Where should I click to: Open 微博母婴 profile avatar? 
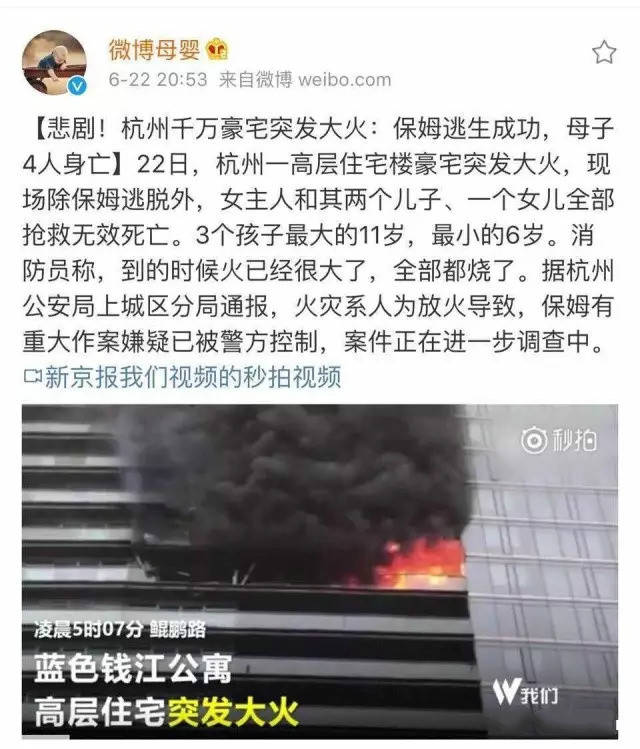54,62
